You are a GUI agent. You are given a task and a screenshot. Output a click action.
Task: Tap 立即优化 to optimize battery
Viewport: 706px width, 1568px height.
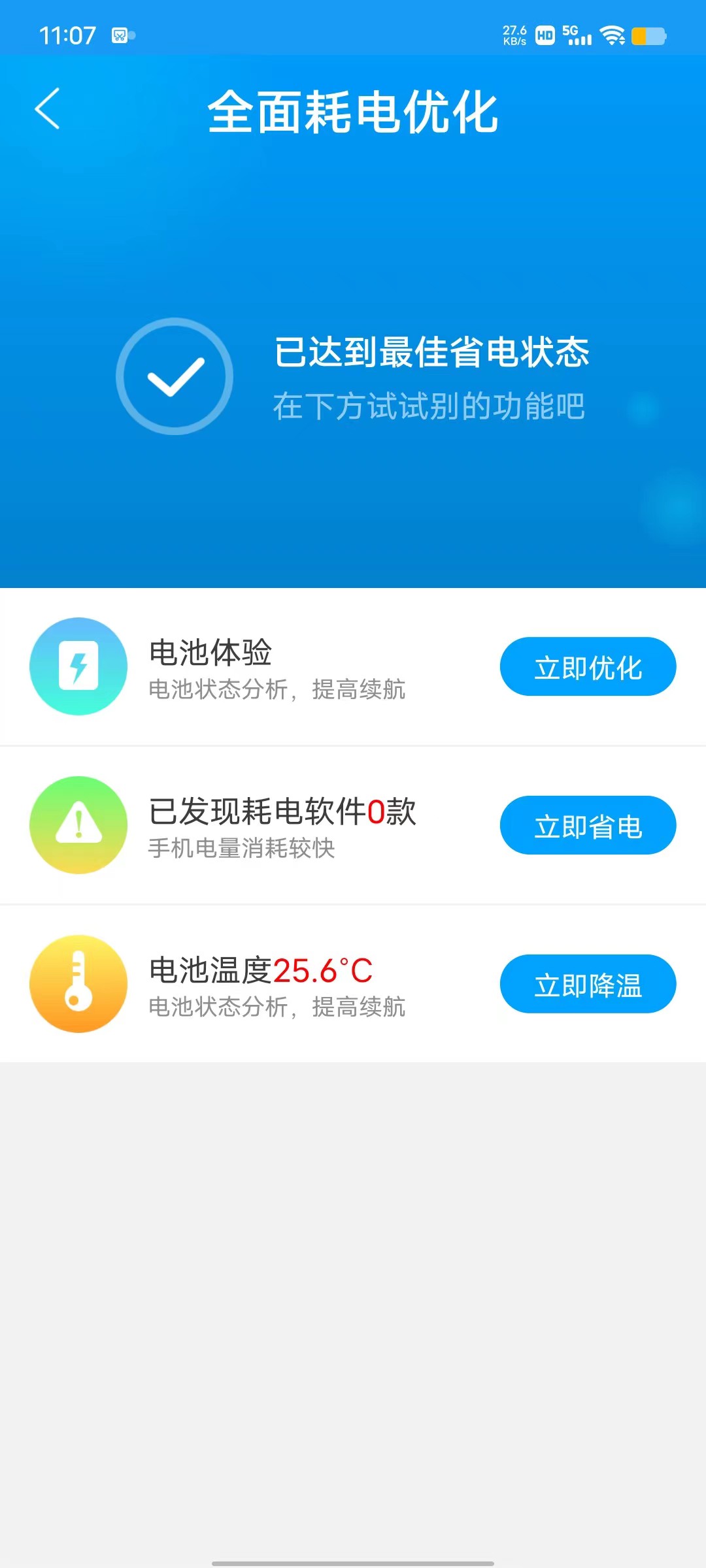(587, 666)
